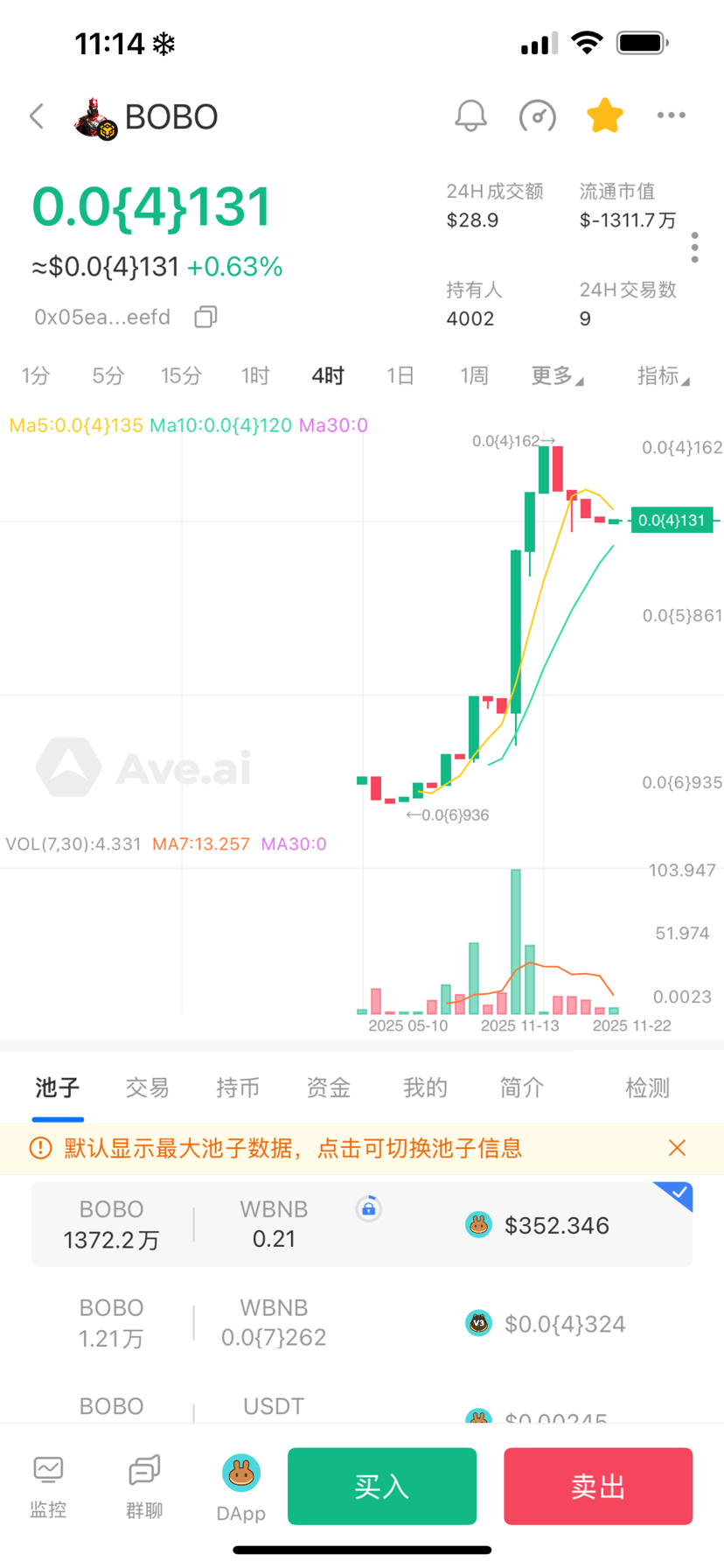Switch chart to 15分 interval

click(x=181, y=376)
